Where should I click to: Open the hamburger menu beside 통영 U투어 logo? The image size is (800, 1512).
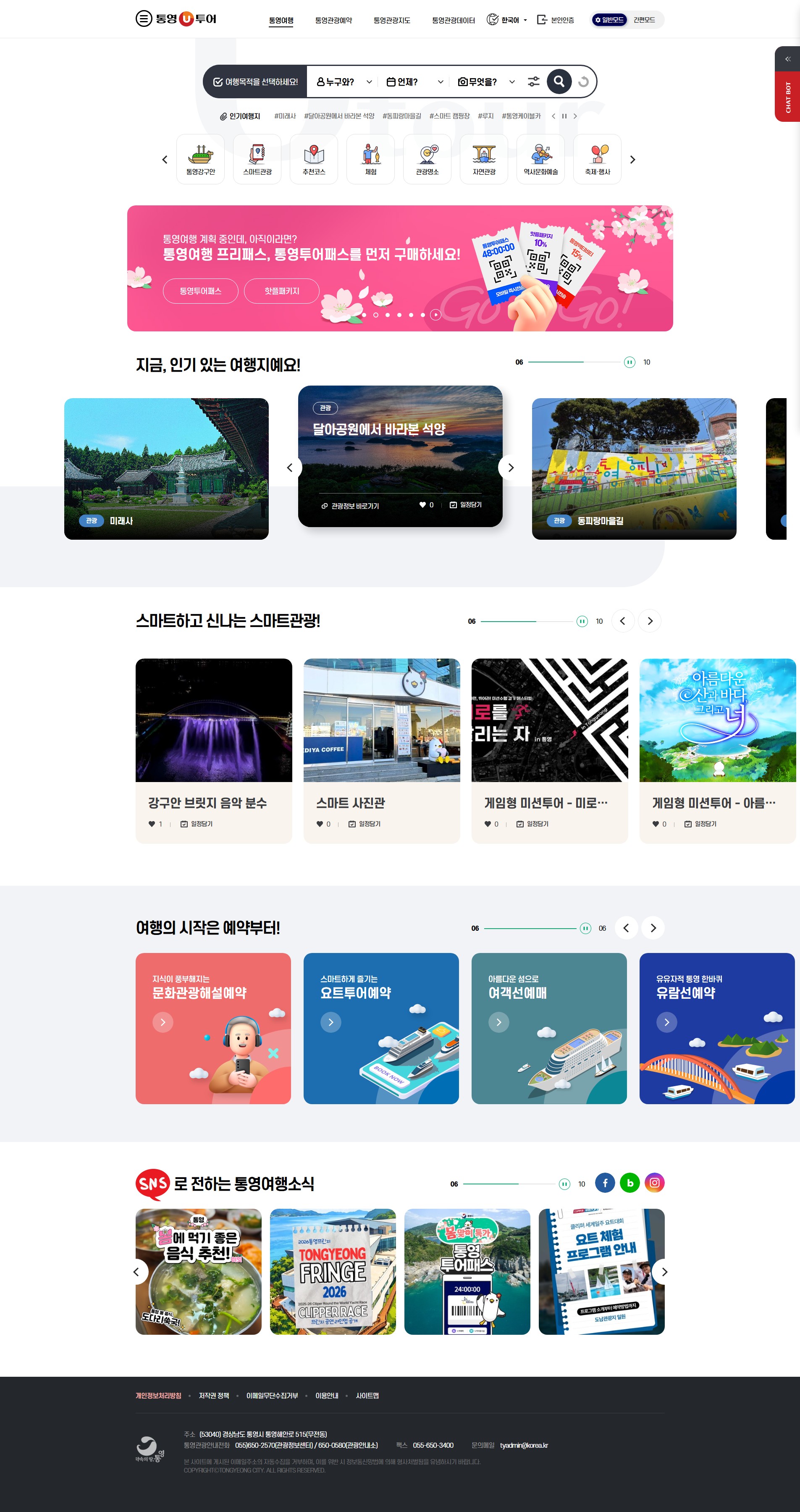(144, 19)
